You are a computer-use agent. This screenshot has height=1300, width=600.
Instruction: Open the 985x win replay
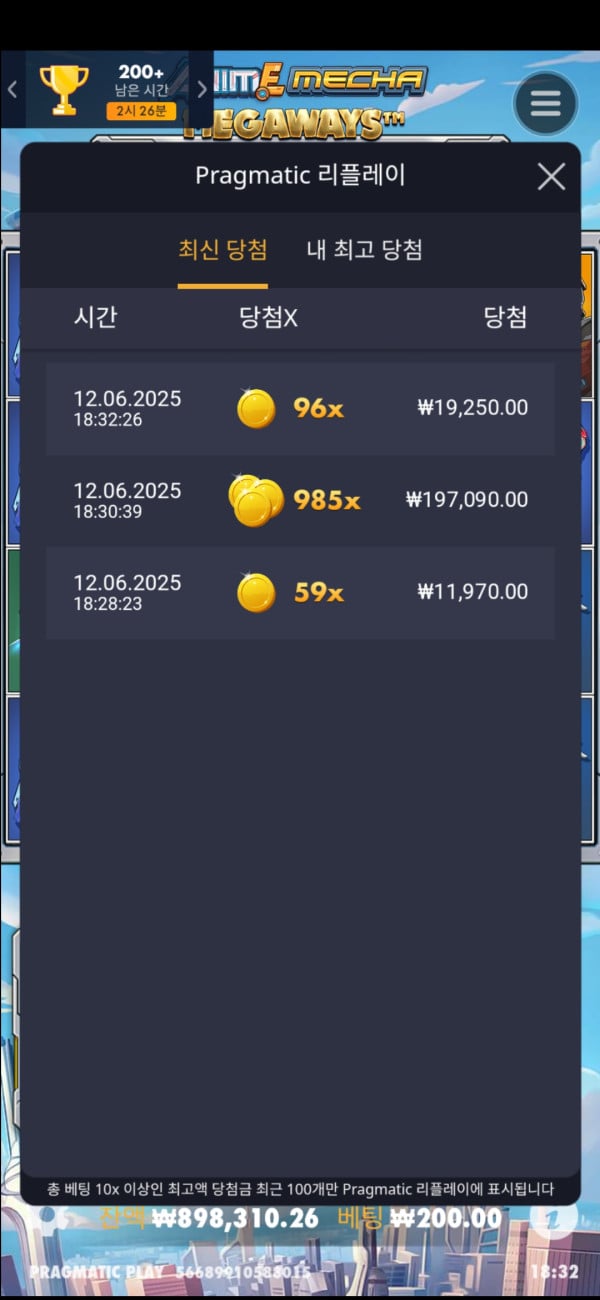(300, 500)
